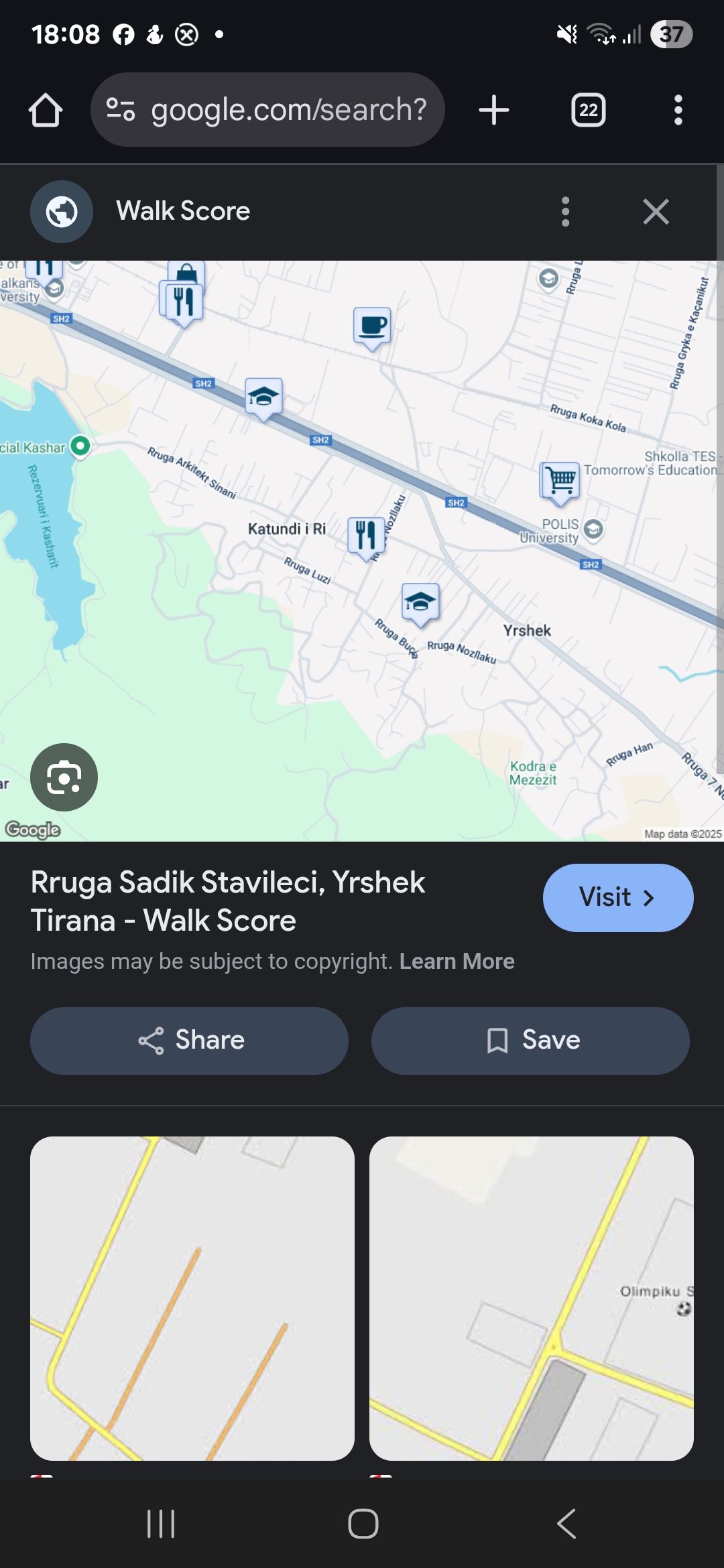
Task: Open a new browser tab
Action: pyautogui.click(x=494, y=110)
